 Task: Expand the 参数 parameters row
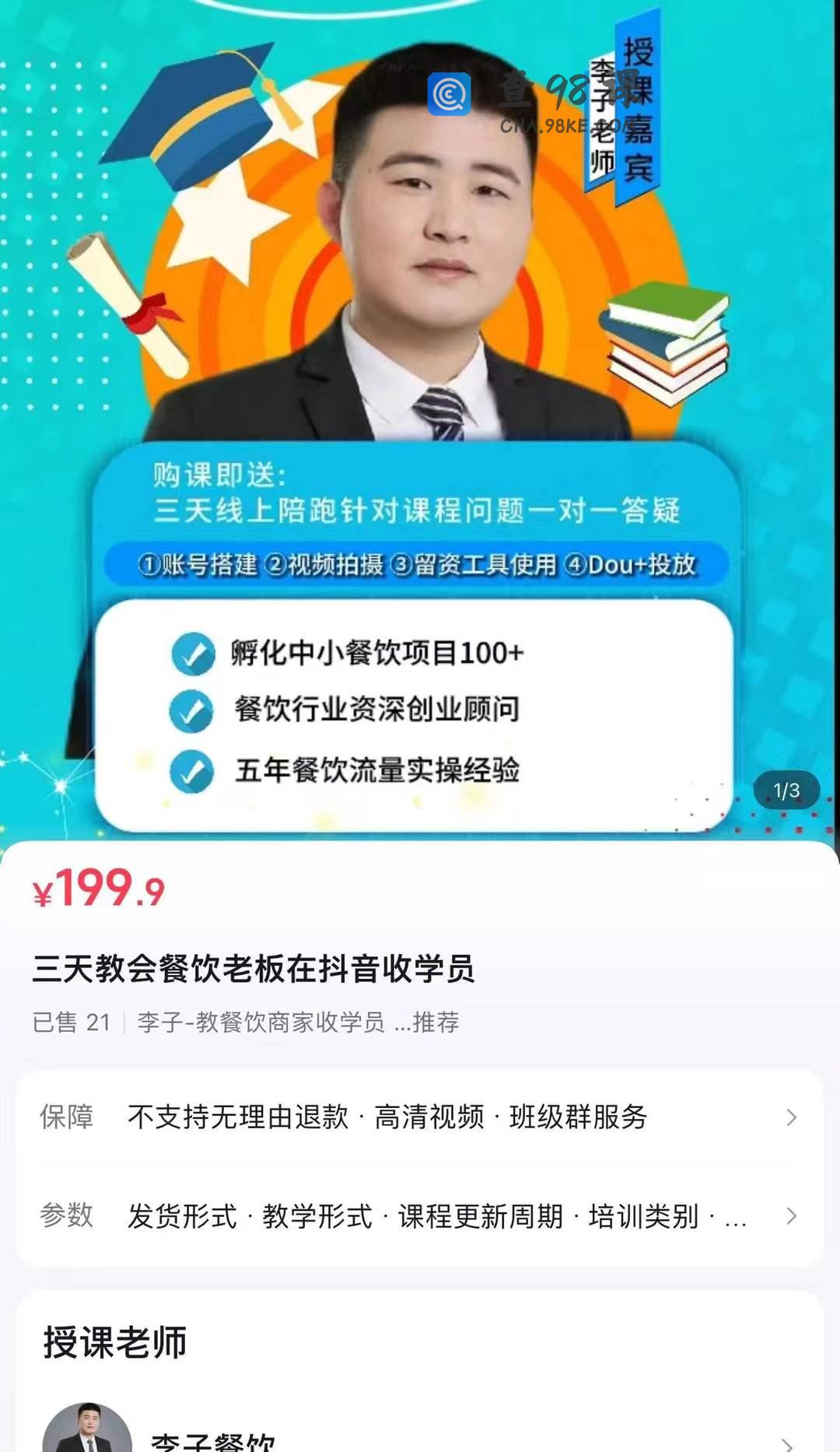coord(420,1215)
